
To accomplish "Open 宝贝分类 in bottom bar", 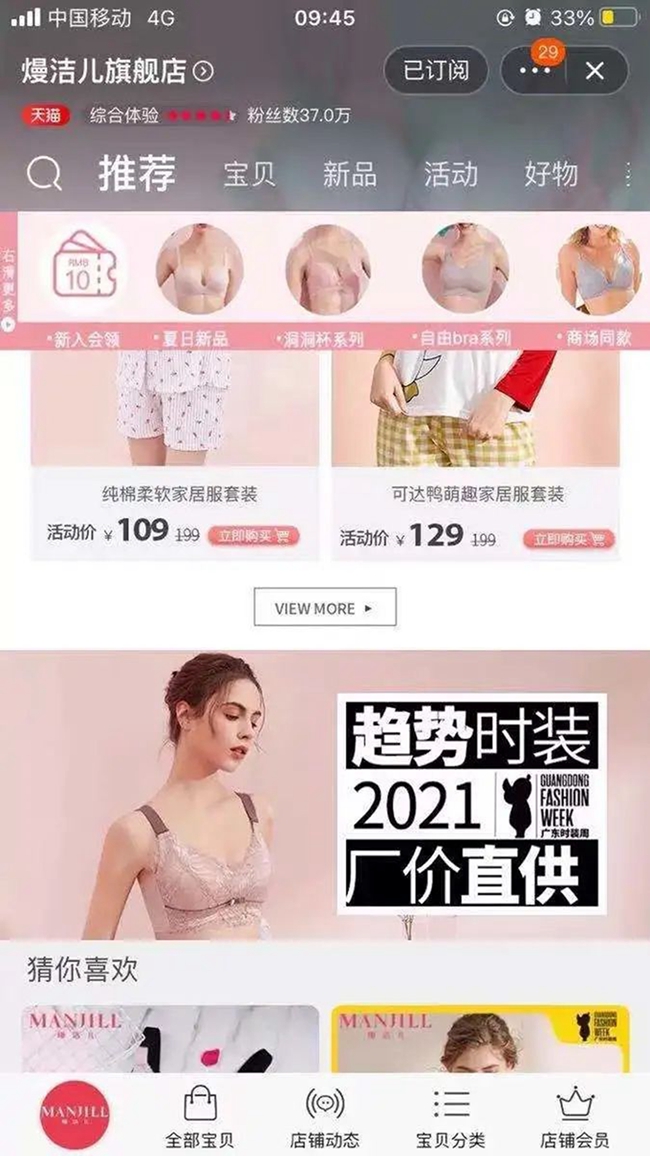I will tap(451, 1117).
